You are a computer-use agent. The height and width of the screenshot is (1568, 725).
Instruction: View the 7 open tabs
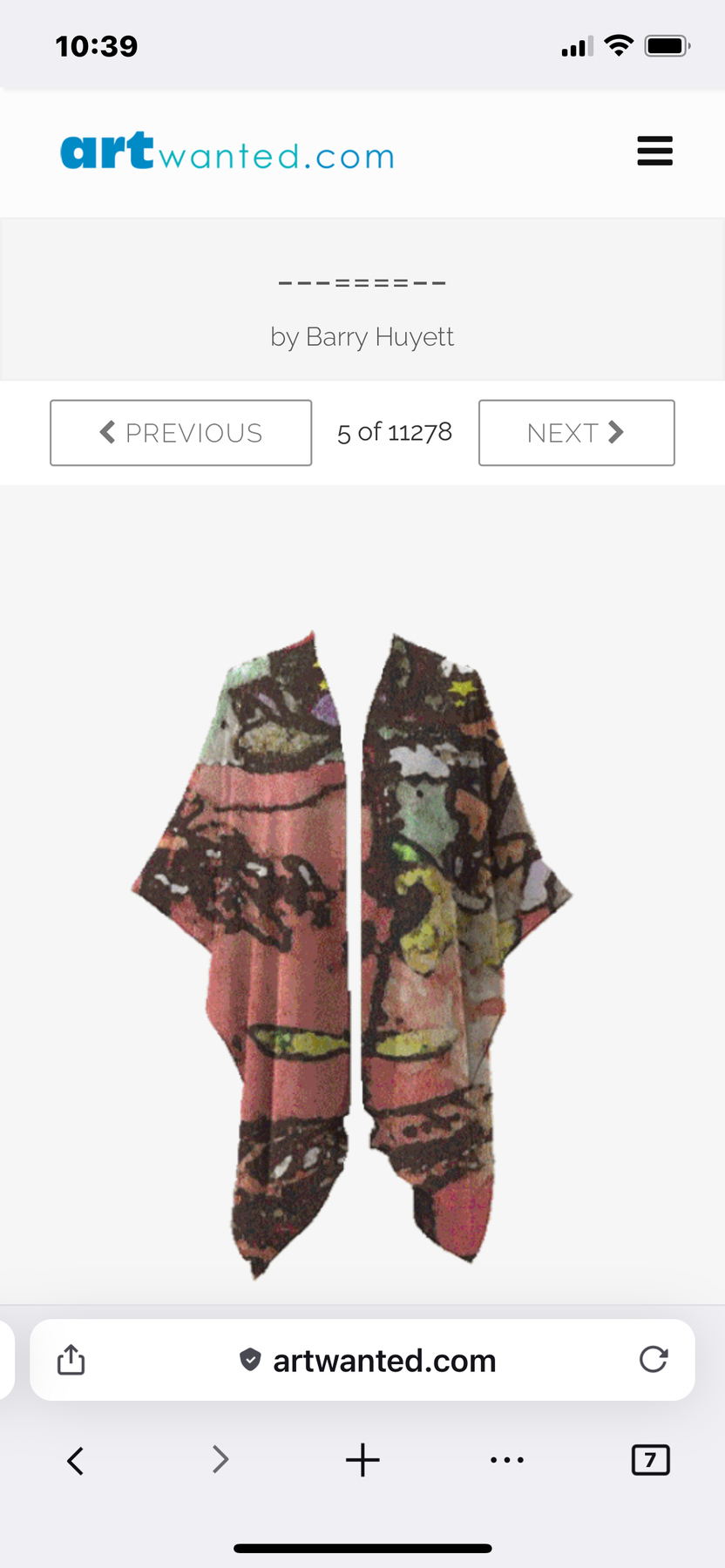650,1460
